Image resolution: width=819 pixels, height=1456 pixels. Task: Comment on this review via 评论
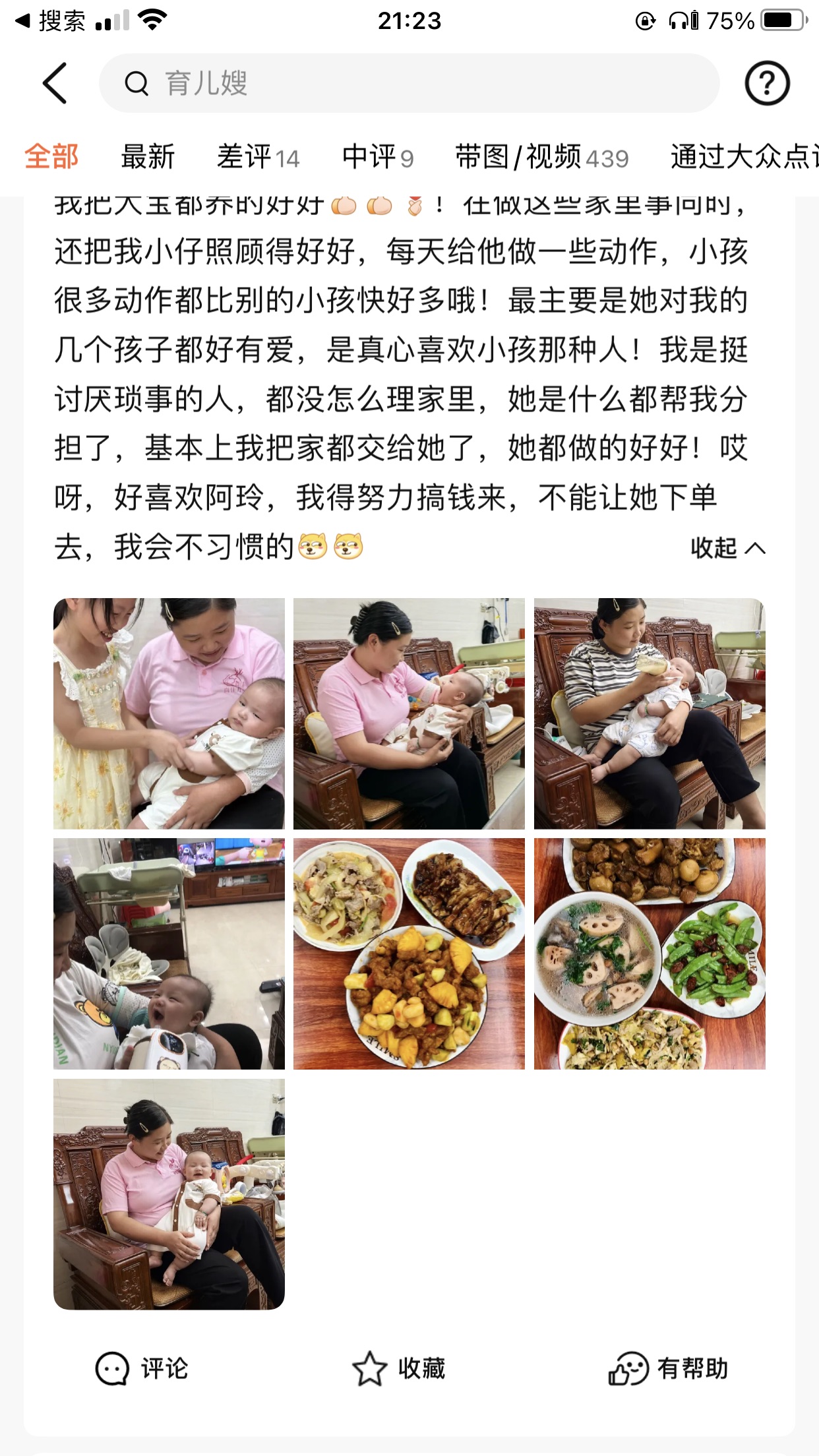[142, 1369]
